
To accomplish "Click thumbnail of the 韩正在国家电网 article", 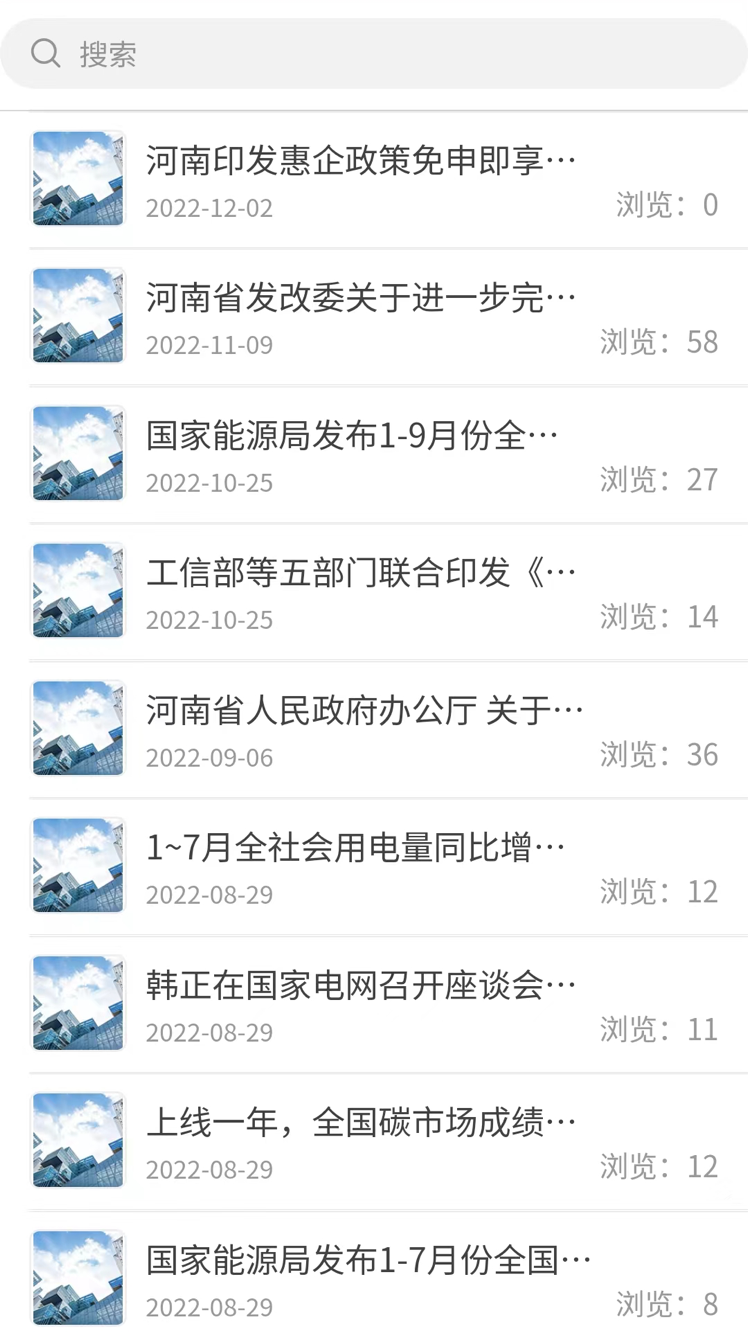I will click(x=77, y=1002).
